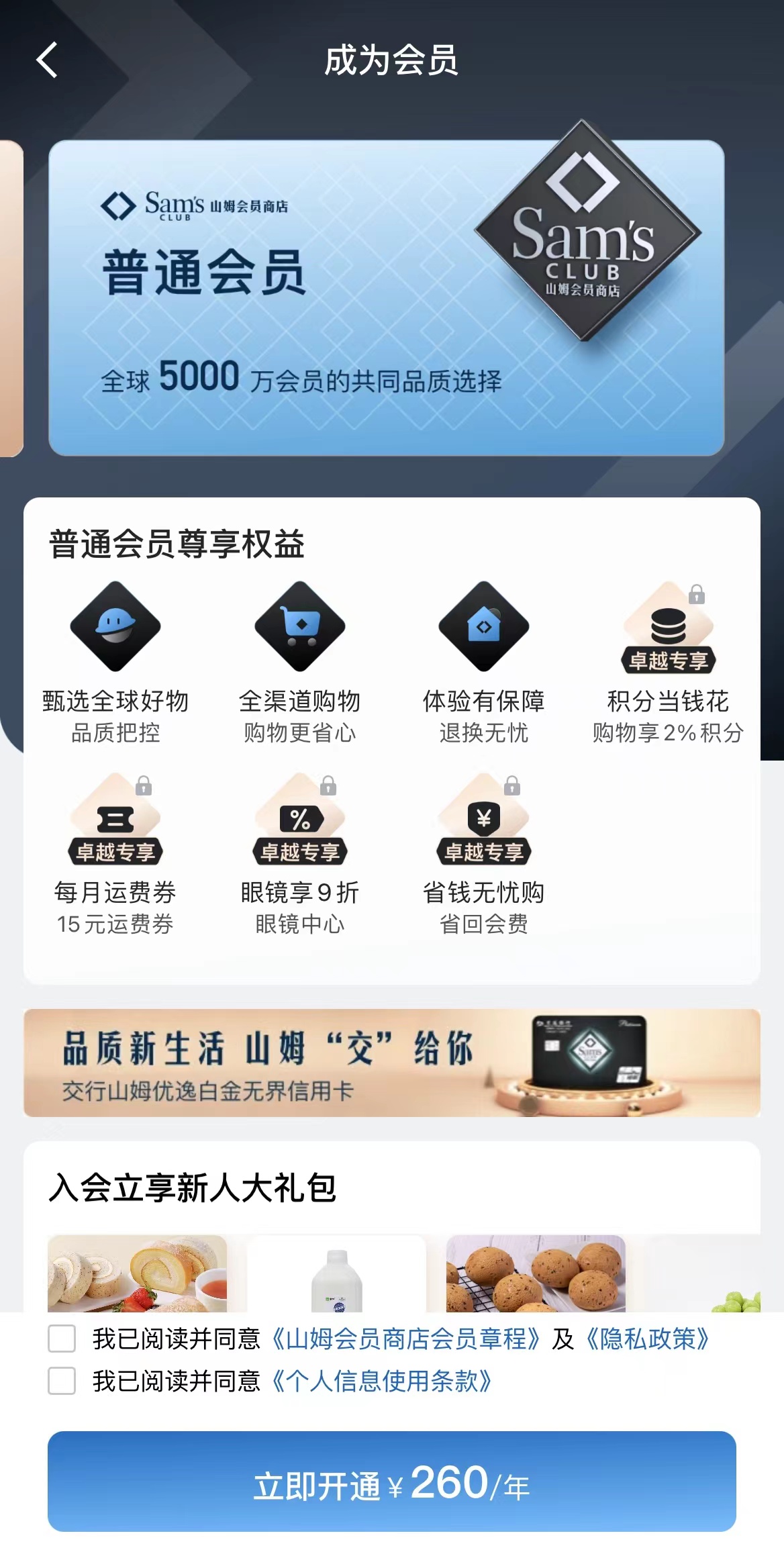Open the 甄选全球好物 benefit
The image size is (784, 1552).
coord(115,661)
